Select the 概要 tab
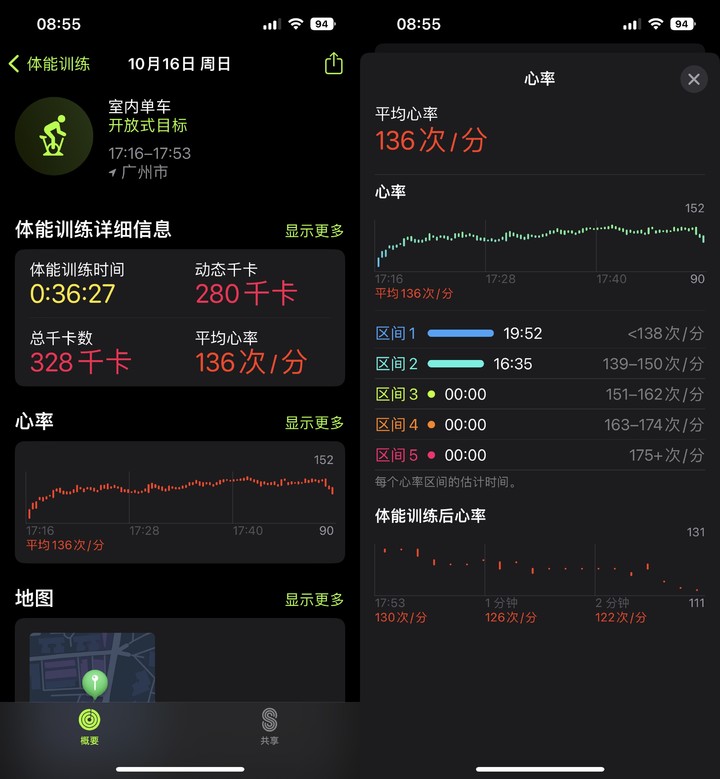 point(90,727)
